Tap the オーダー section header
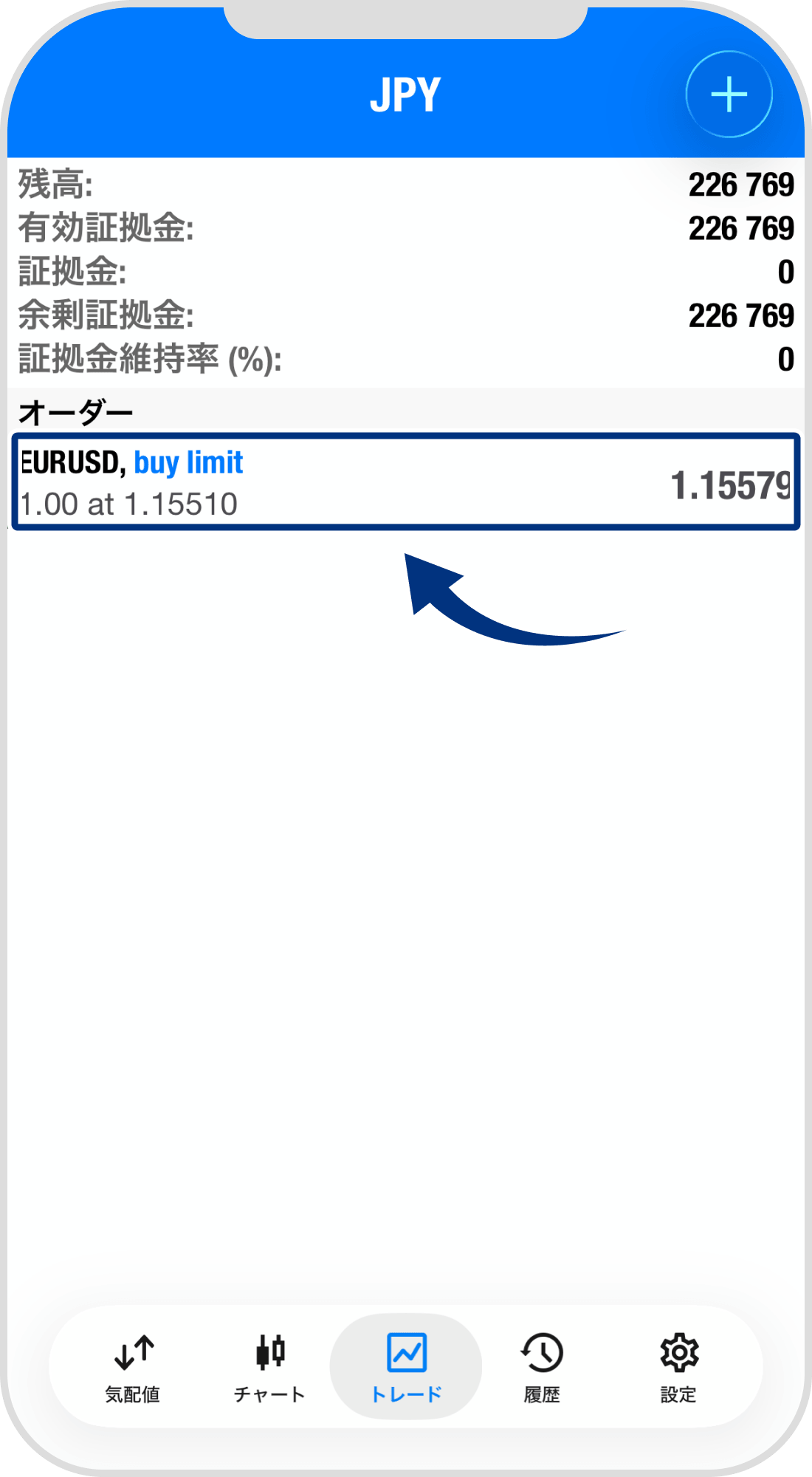Viewport: 812px width, 1477px height. click(76, 410)
